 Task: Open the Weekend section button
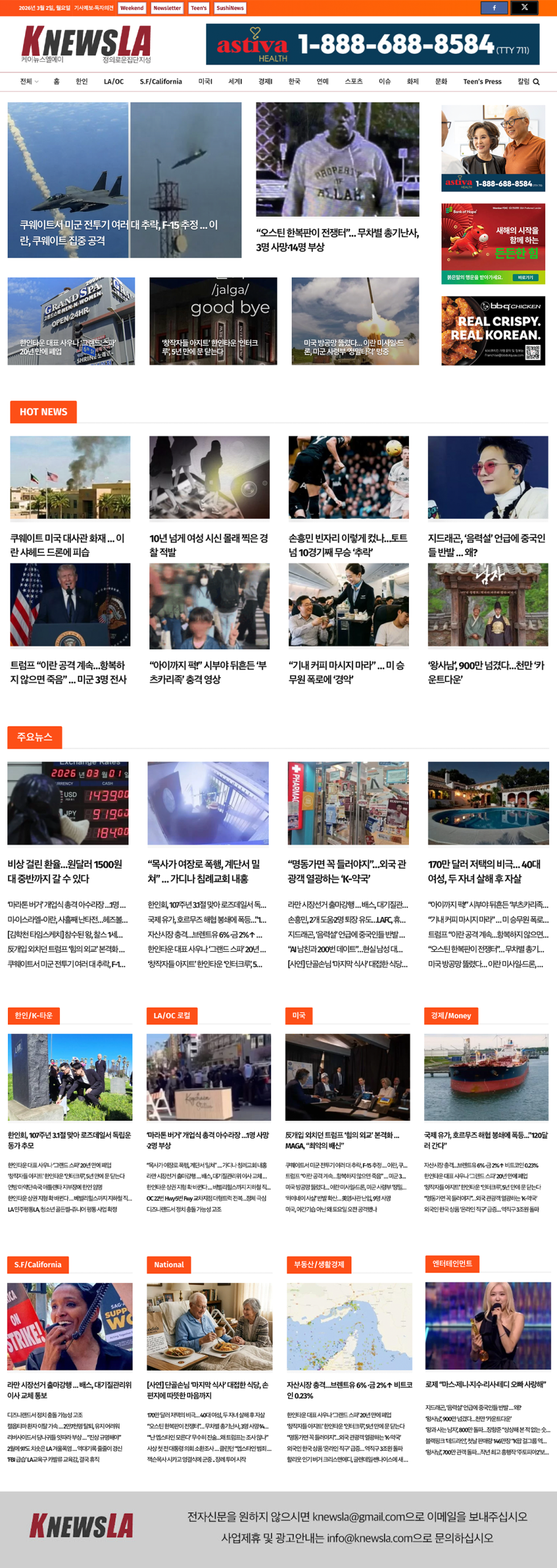point(132,8)
